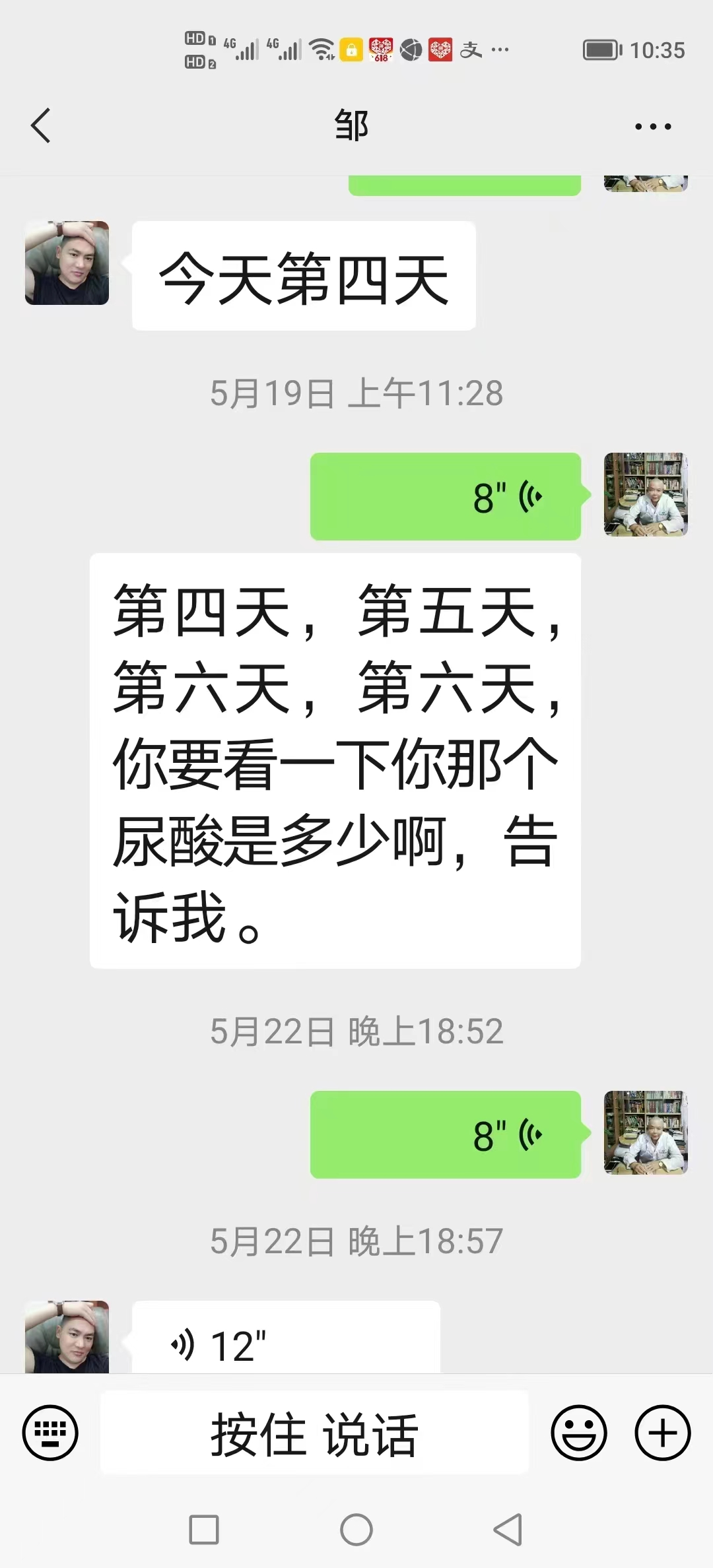
Task: Open the recent apps view
Action: point(204,1529)
